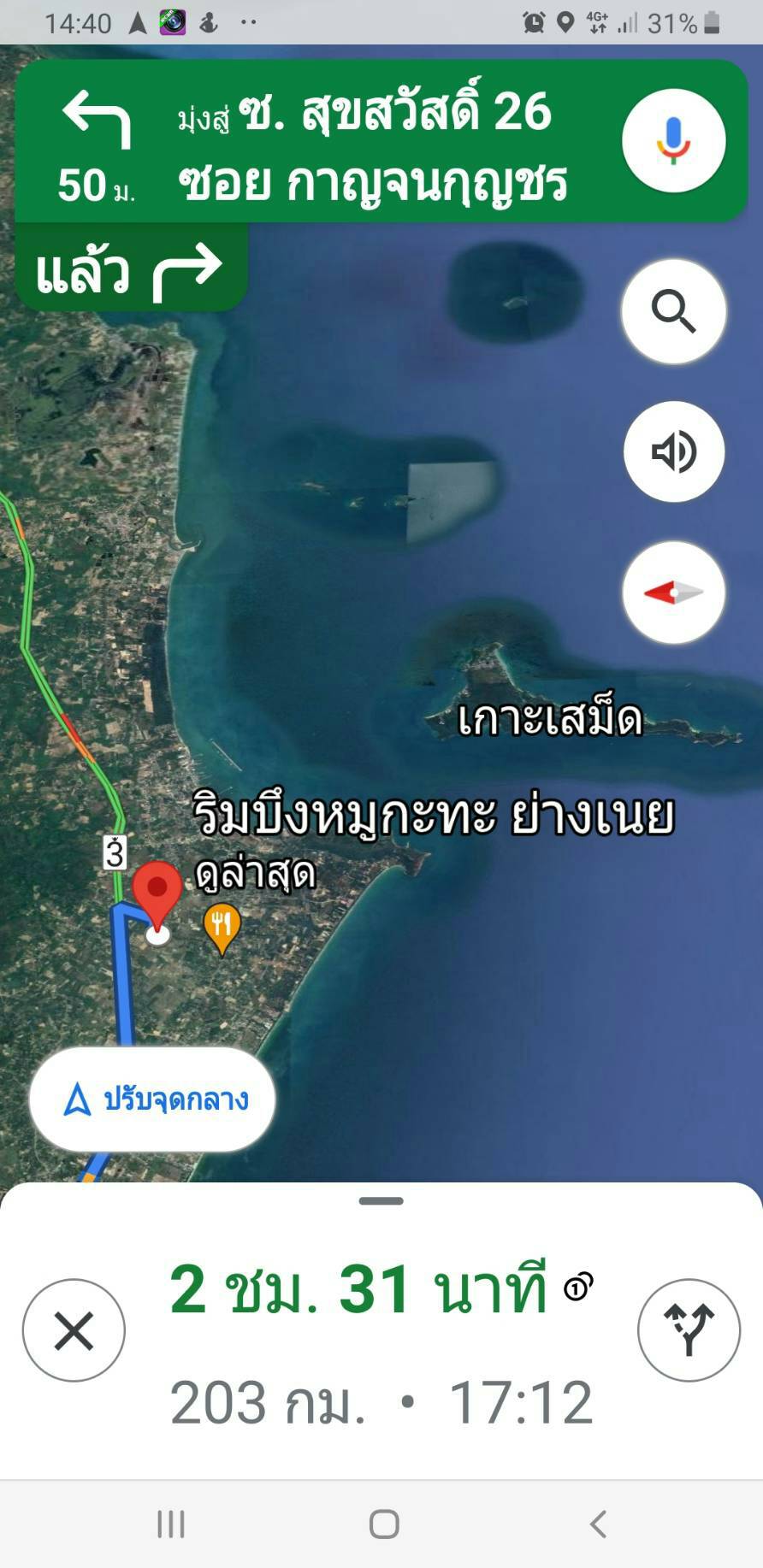Tap the red destination pin
This screenshot has height=1568, width=763.
click(x=157, y=896)
